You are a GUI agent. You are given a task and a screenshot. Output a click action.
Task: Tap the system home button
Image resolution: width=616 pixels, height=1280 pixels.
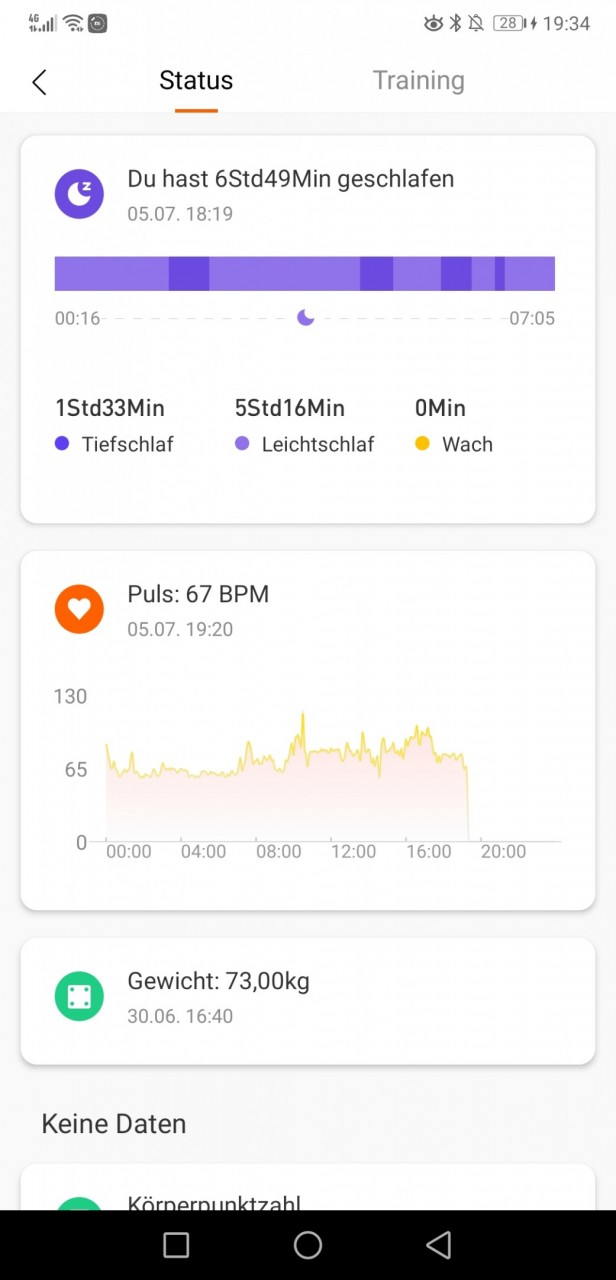tap(308, 1245)
